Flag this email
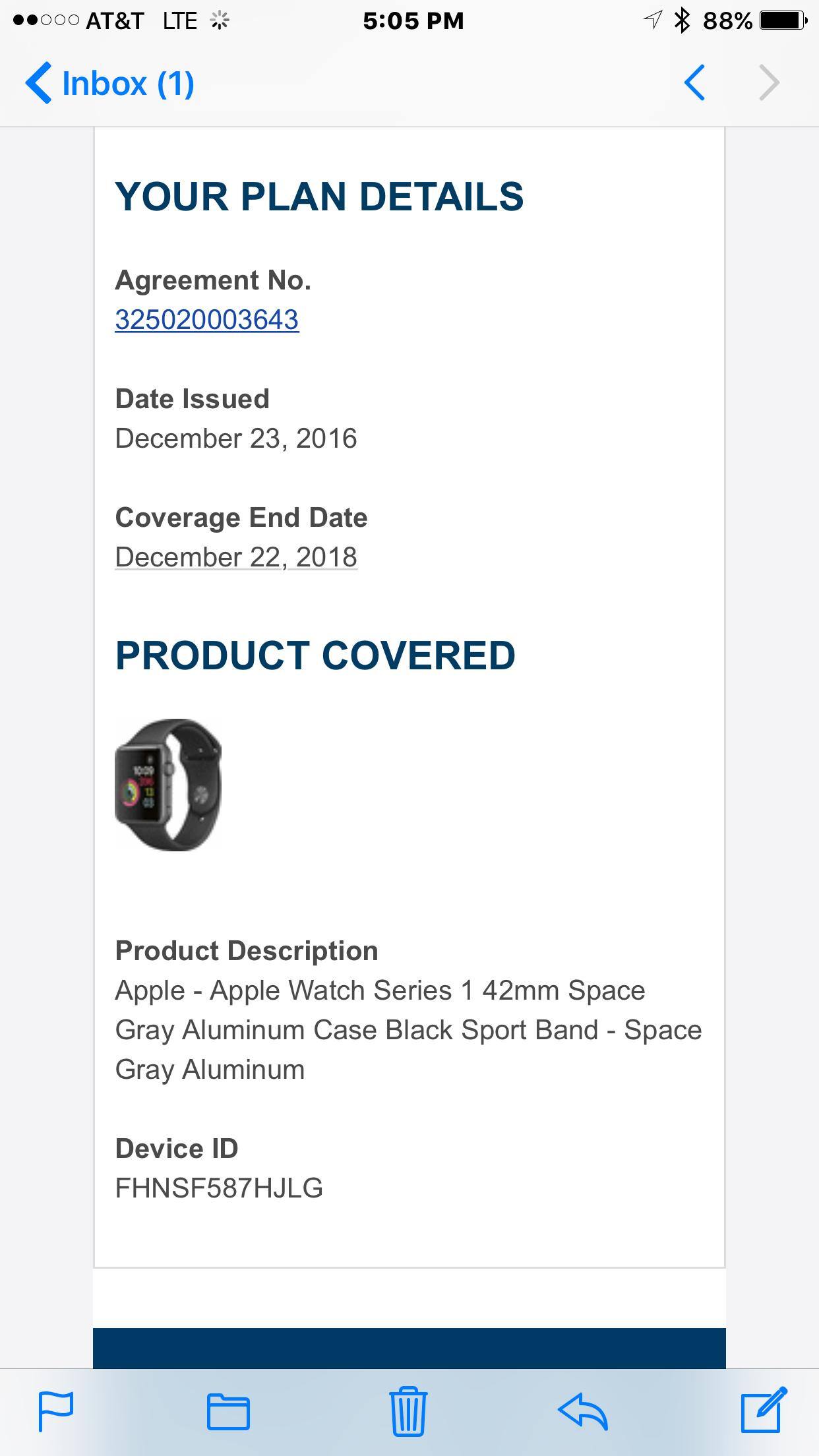Image resolution: width=819 pixels, height=1456 pixels. click(56, 1411)
